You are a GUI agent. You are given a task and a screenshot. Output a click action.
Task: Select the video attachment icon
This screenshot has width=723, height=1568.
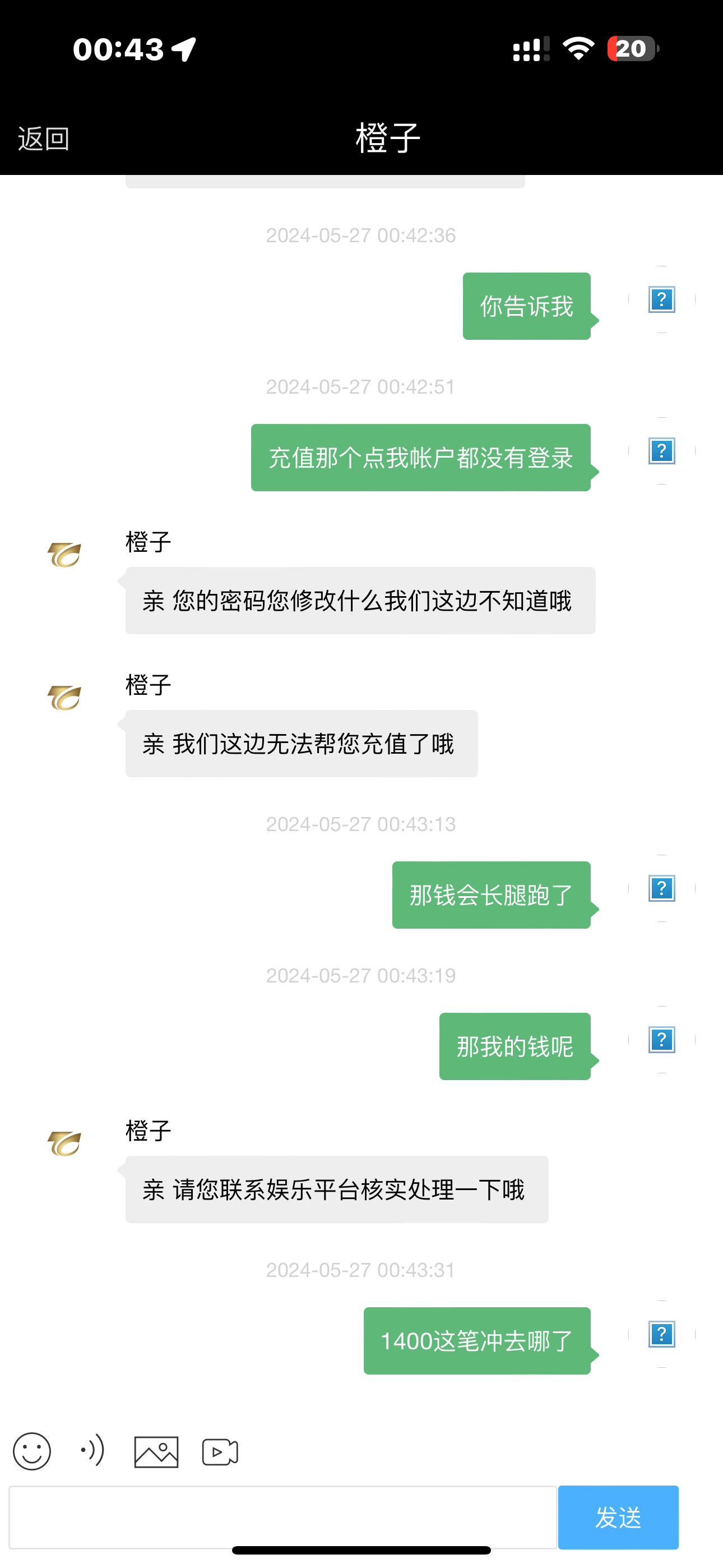pos(219,1452)
